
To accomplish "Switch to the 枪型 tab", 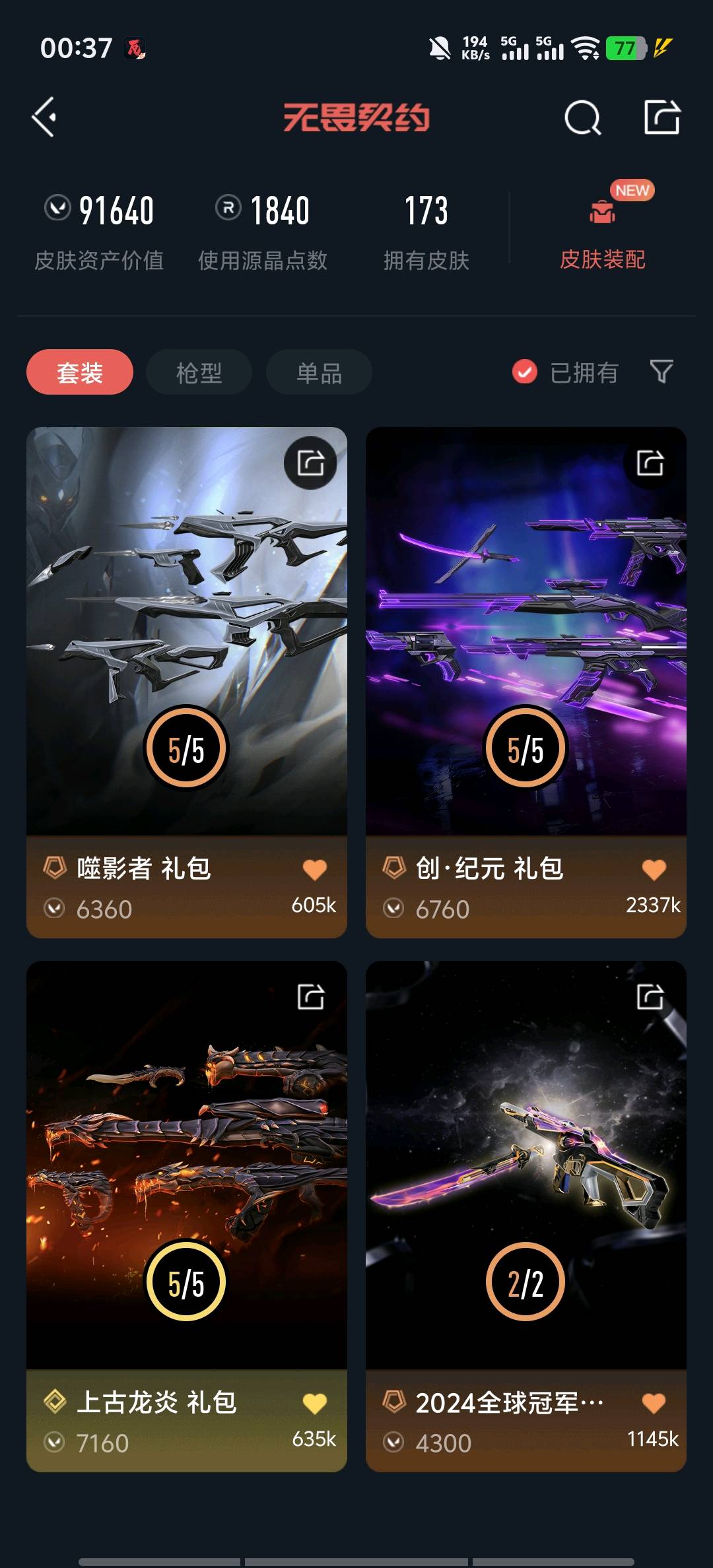I will point(199,372).
